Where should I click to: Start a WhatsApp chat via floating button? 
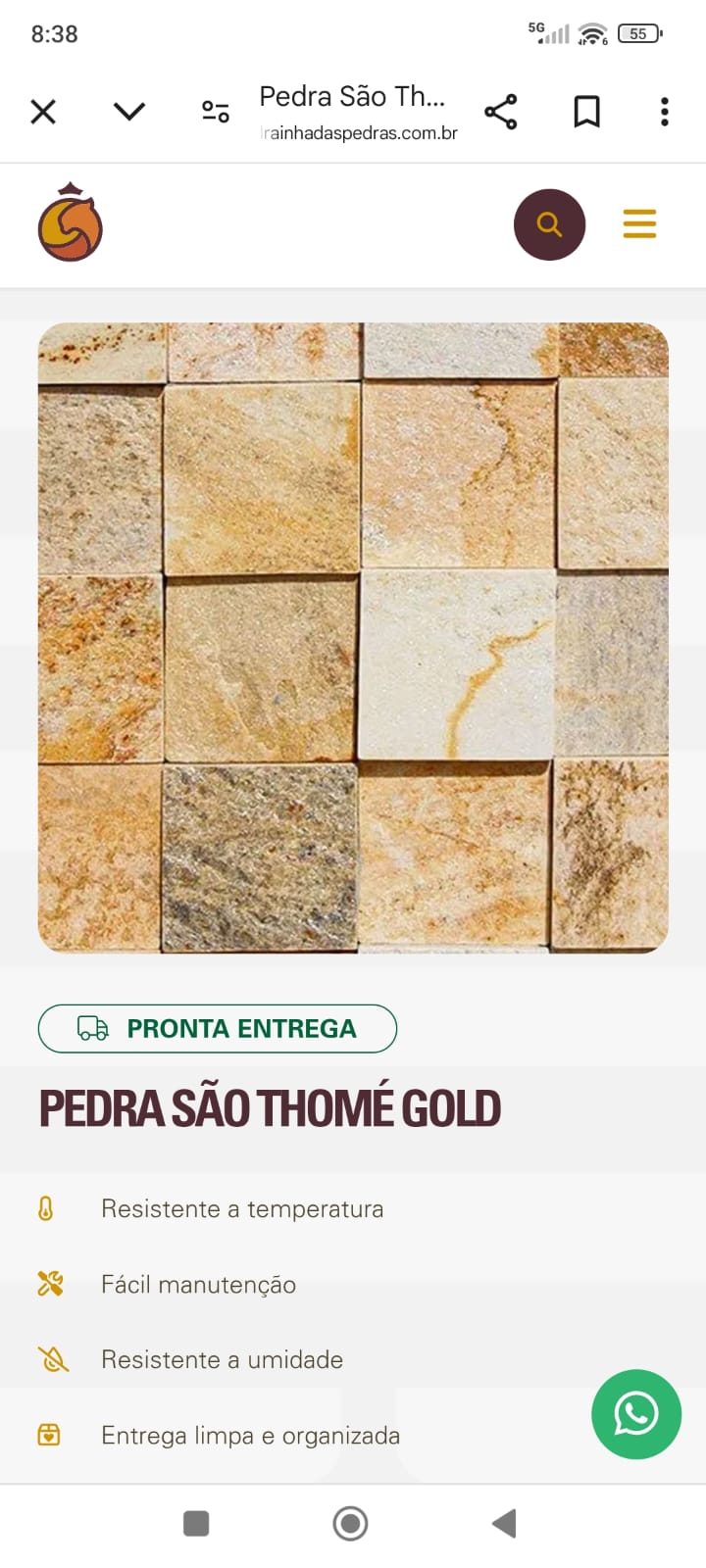(x=635, y=1414)
